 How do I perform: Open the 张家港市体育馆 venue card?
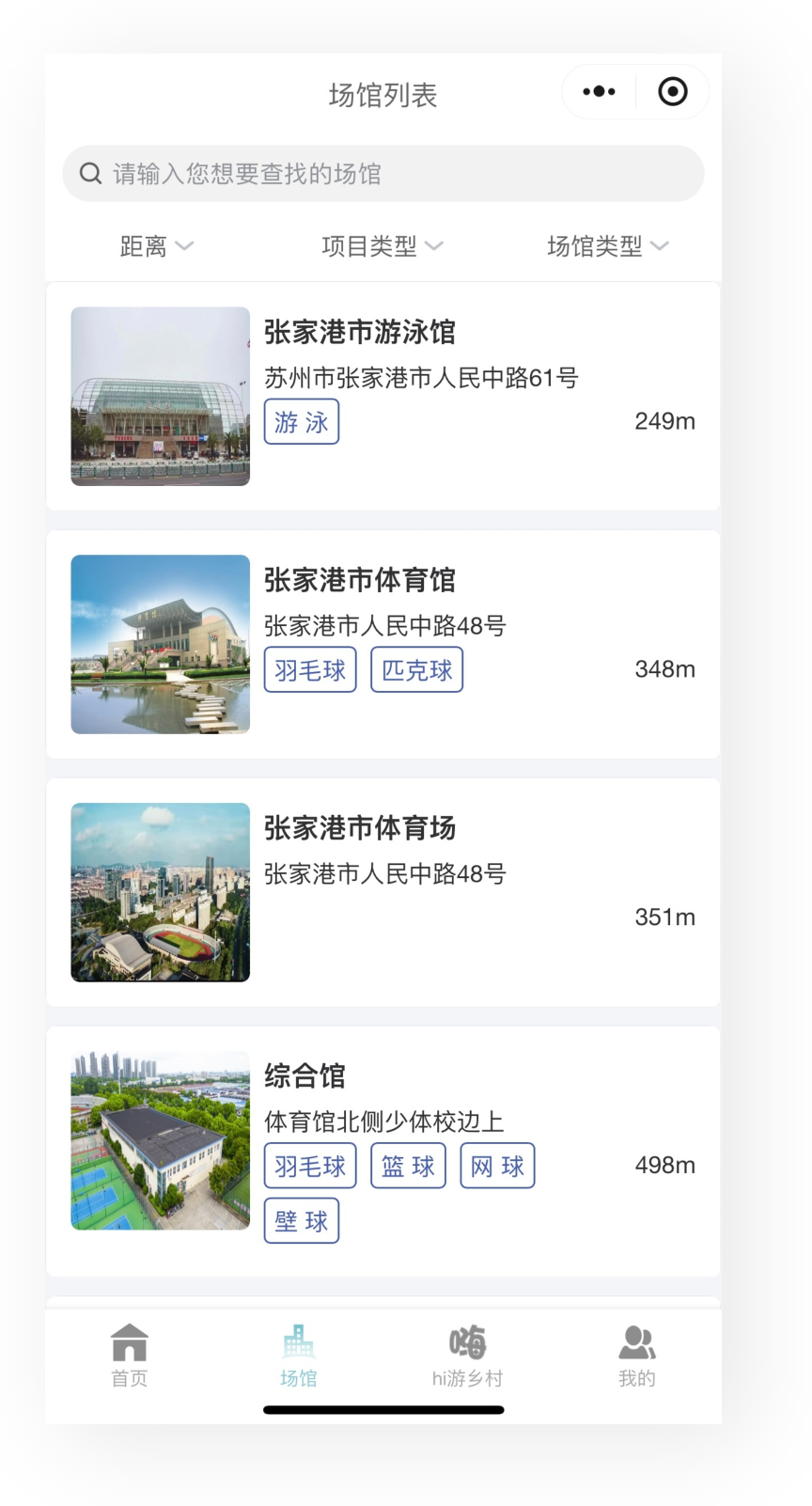pos(383,644)
